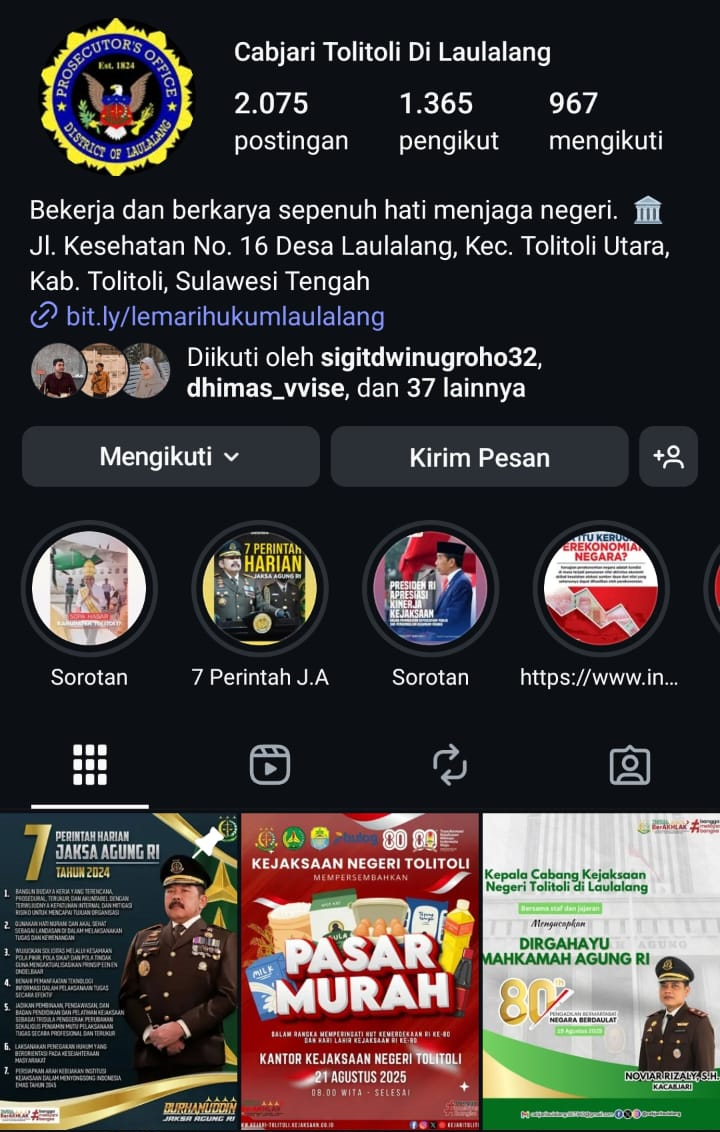Switch to the tagged photos tab

630,766
